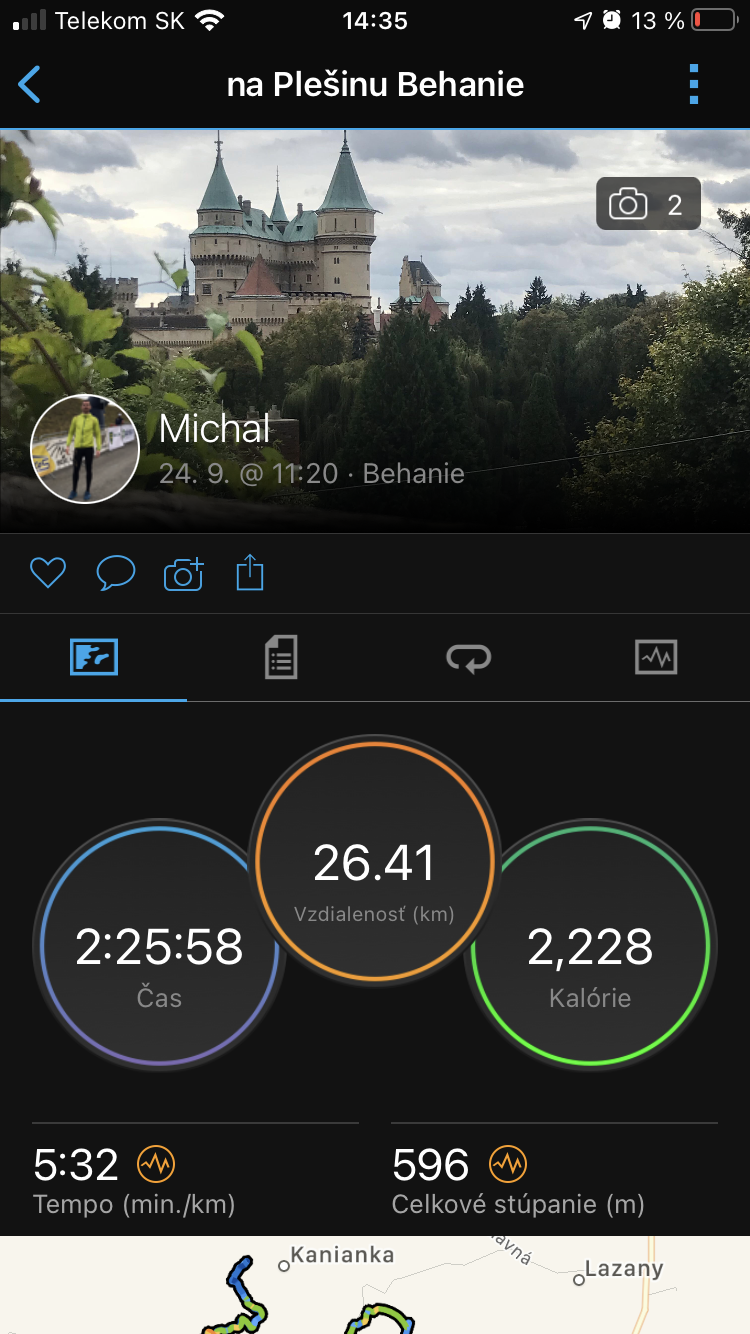Select the overview tab

(x=94, y=658)
